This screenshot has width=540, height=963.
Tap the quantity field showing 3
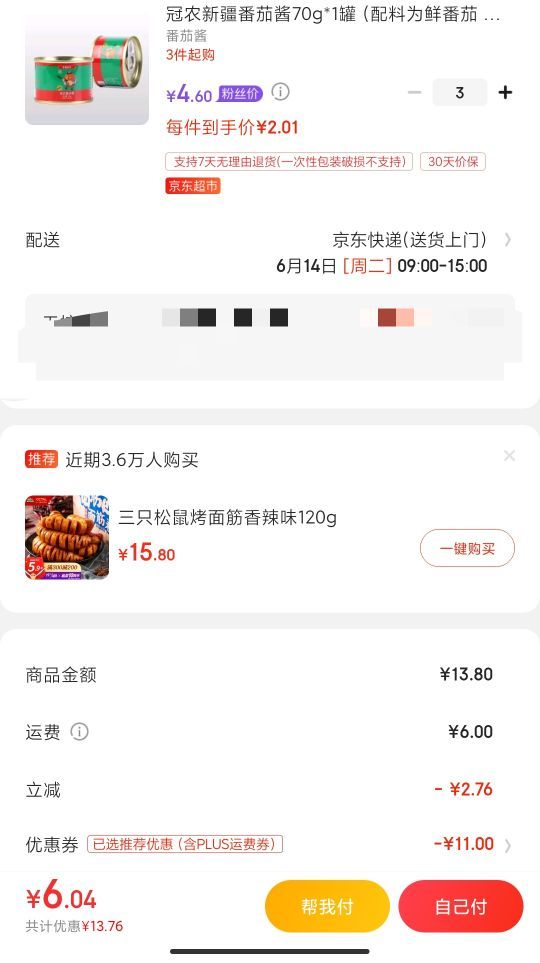(460, 93)
